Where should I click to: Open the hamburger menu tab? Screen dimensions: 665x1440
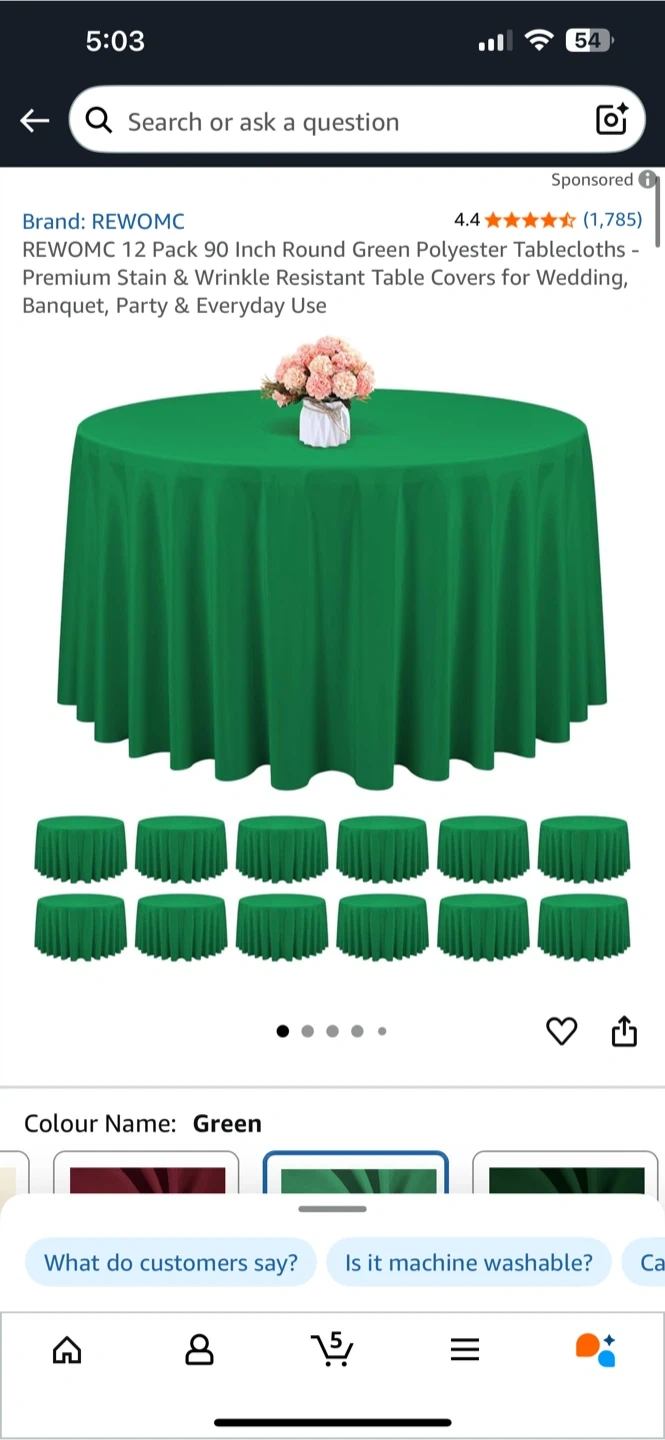point(465,1350)
